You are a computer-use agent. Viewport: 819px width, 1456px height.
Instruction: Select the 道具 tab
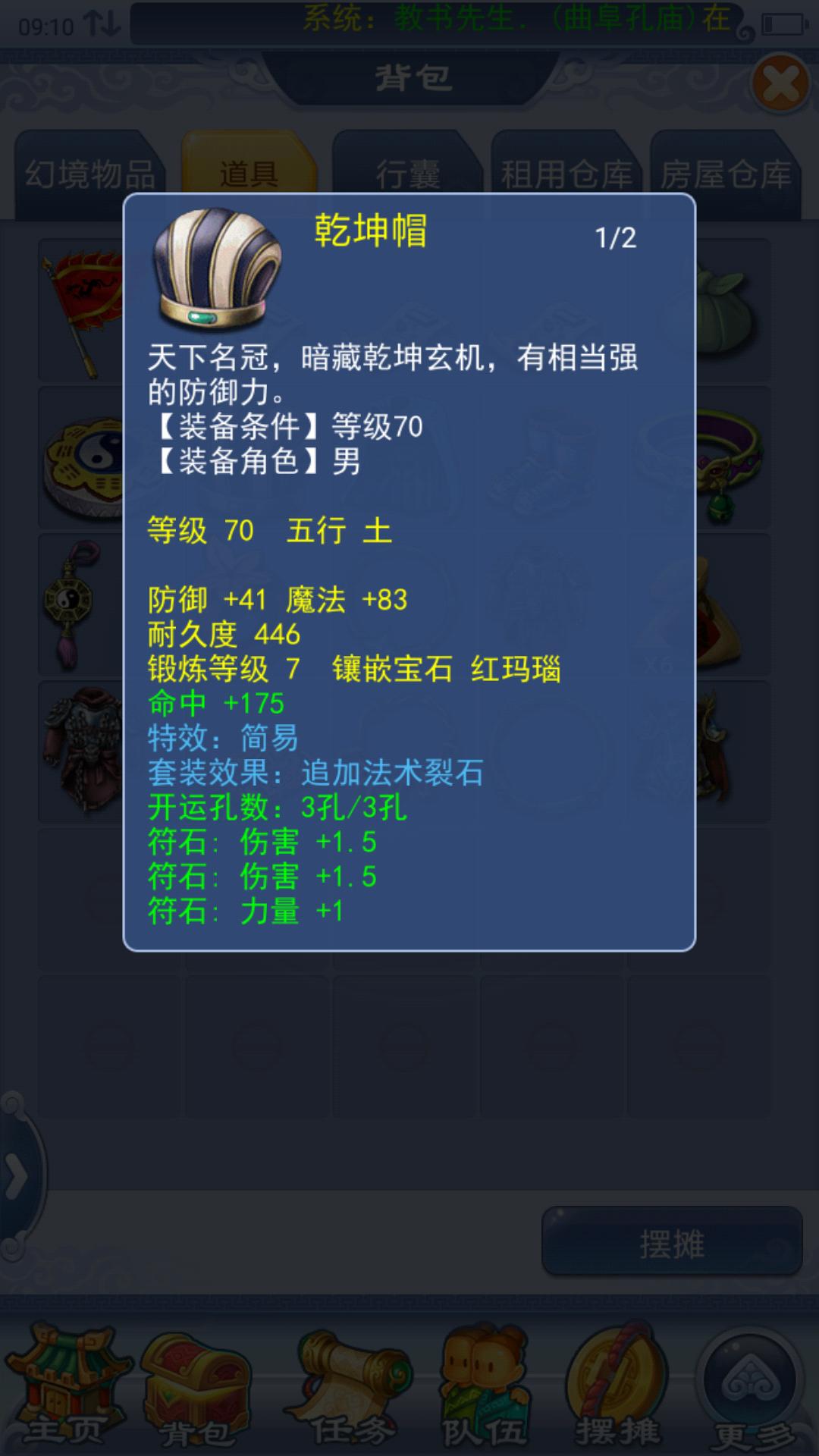(x=249, y=173)
